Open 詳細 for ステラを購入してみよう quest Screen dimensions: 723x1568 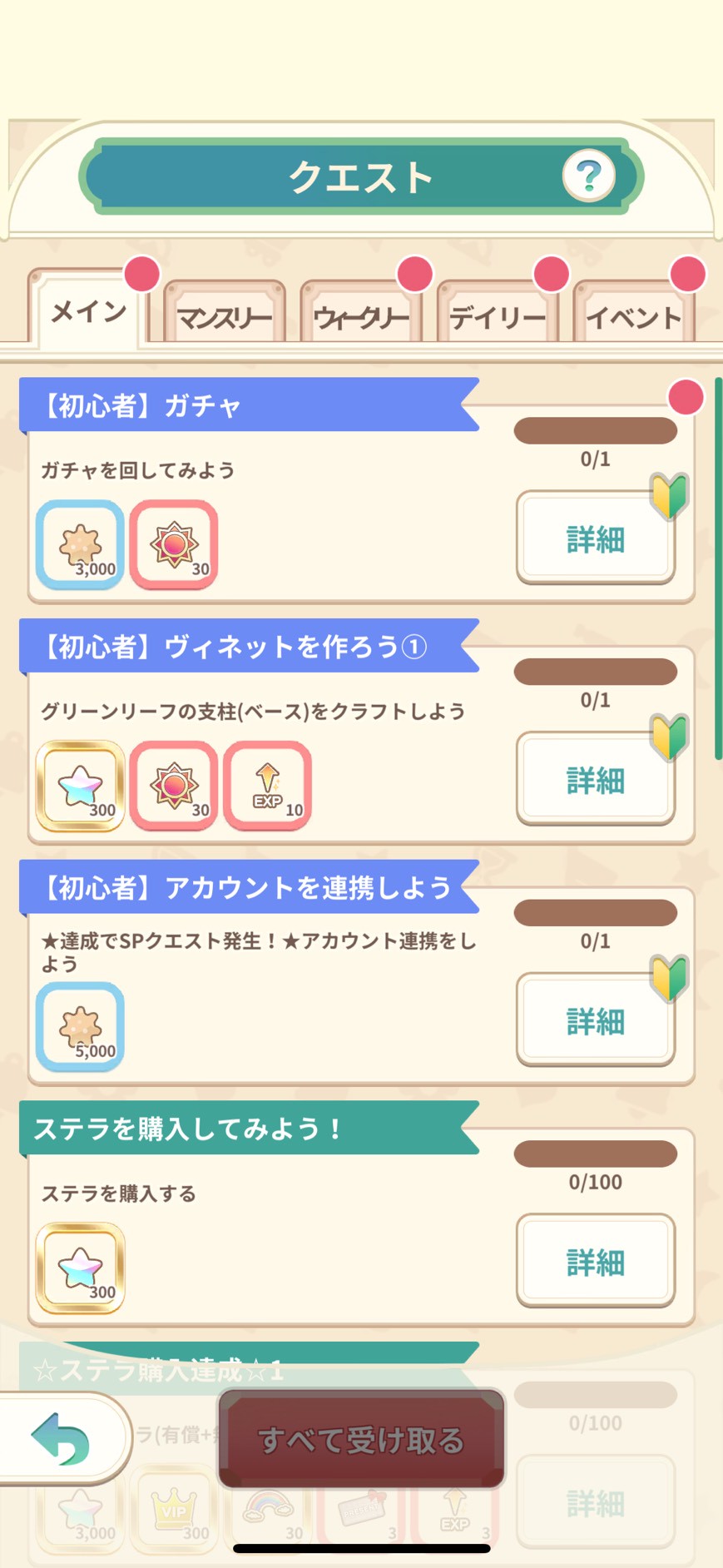click(x=595, y=1262)
